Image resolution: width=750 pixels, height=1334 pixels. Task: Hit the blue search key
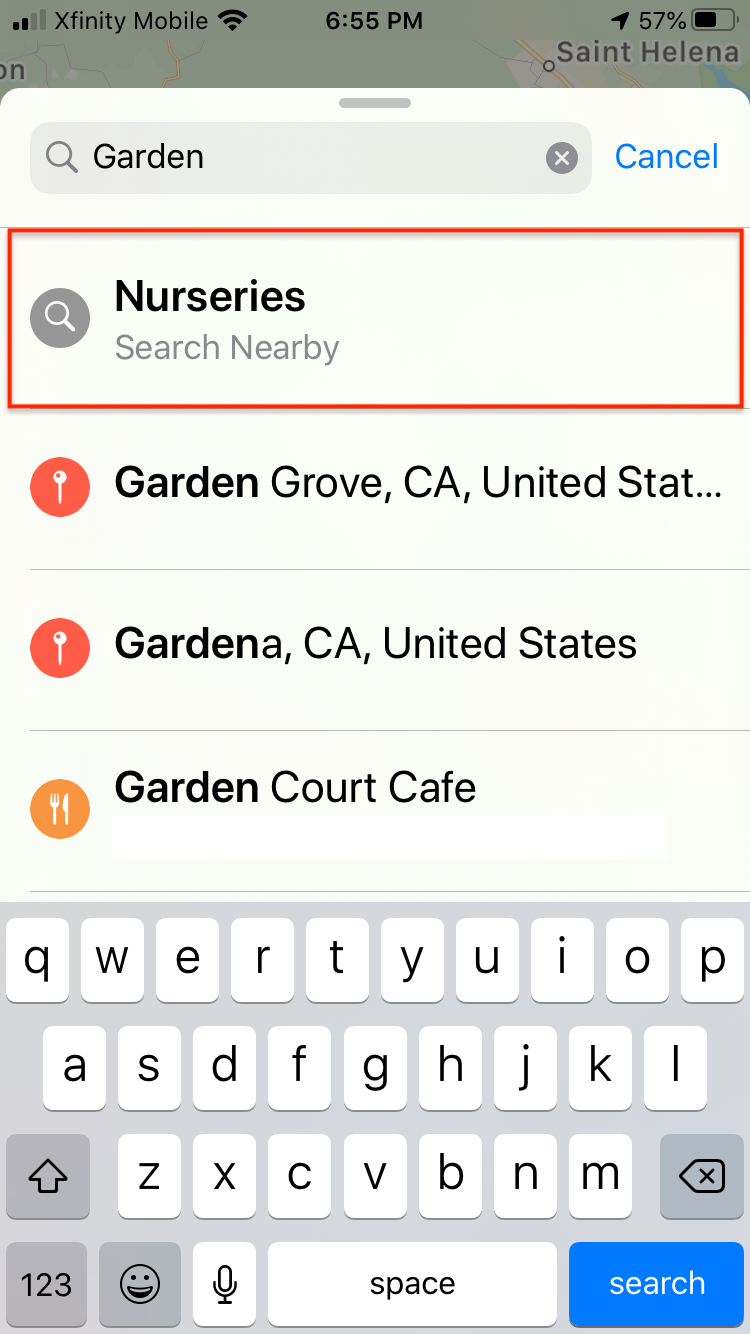coord(657,1283)
